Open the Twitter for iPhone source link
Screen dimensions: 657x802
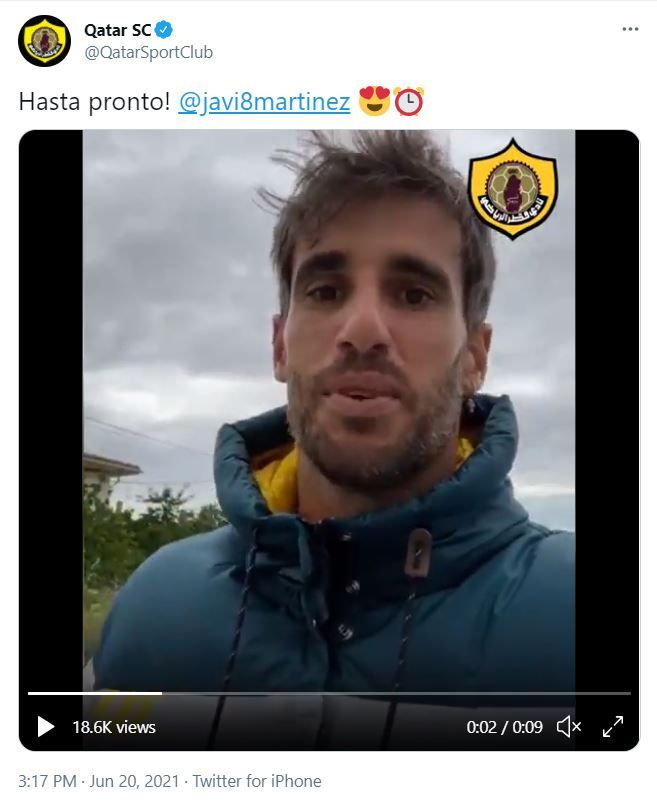(x=257, y=781)
